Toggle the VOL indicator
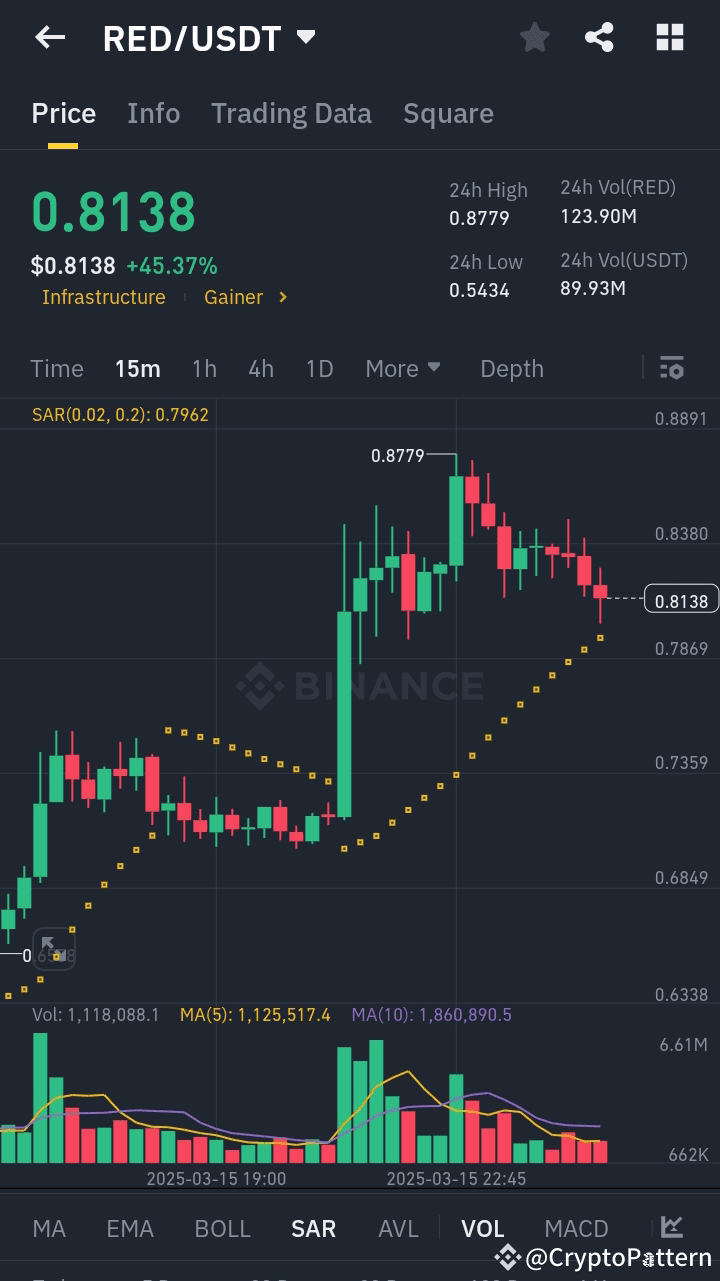This screenshot has width=720, height=1281. coord(483,1228)
